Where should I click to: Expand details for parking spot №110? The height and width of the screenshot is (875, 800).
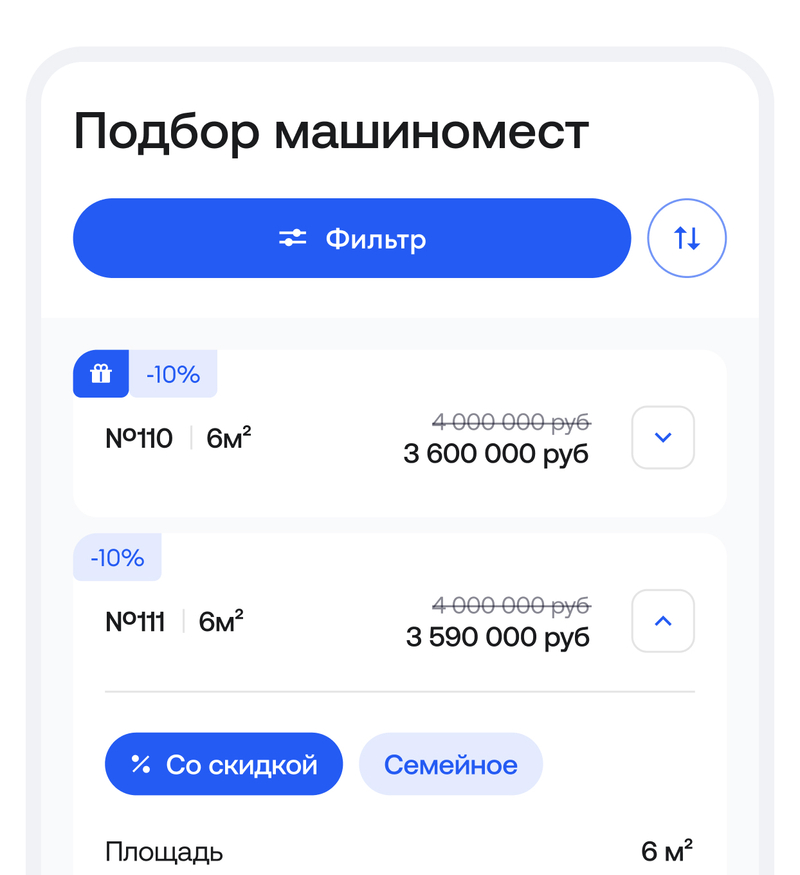(x=662, y=437)
